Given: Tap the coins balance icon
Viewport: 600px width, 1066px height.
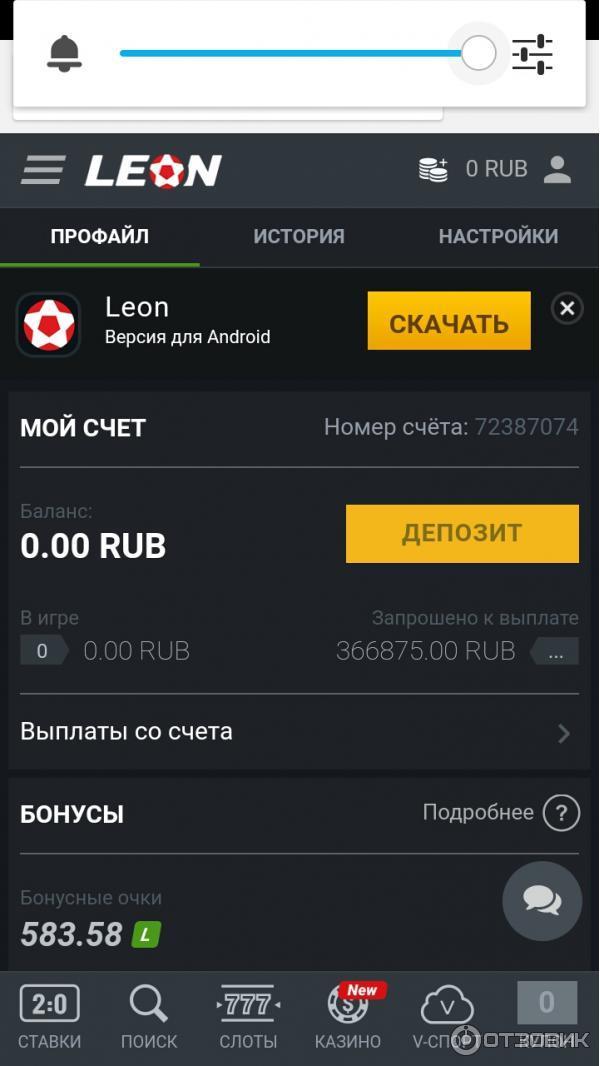Looking at the screenshot, I should click(x=433, y=169).
